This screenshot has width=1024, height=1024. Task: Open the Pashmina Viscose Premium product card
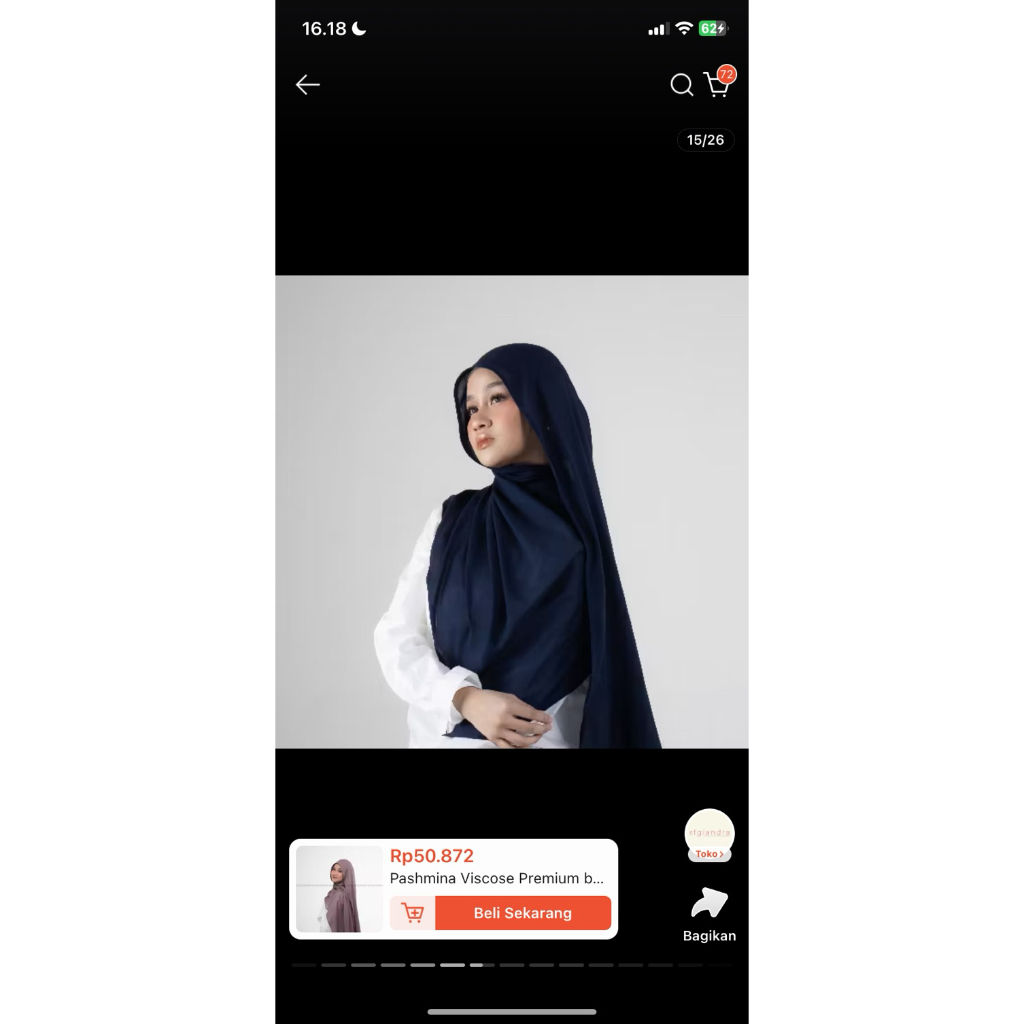coord(497,878)
